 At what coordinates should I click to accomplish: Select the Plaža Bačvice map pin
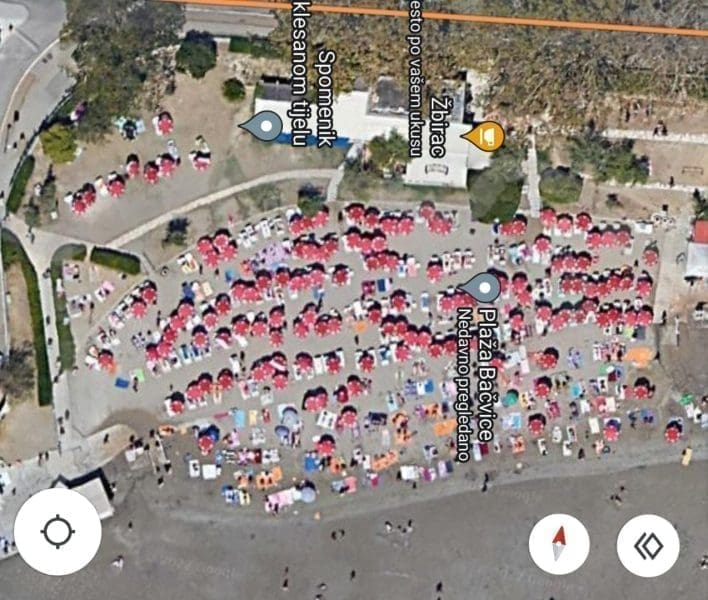click(482, 288)
